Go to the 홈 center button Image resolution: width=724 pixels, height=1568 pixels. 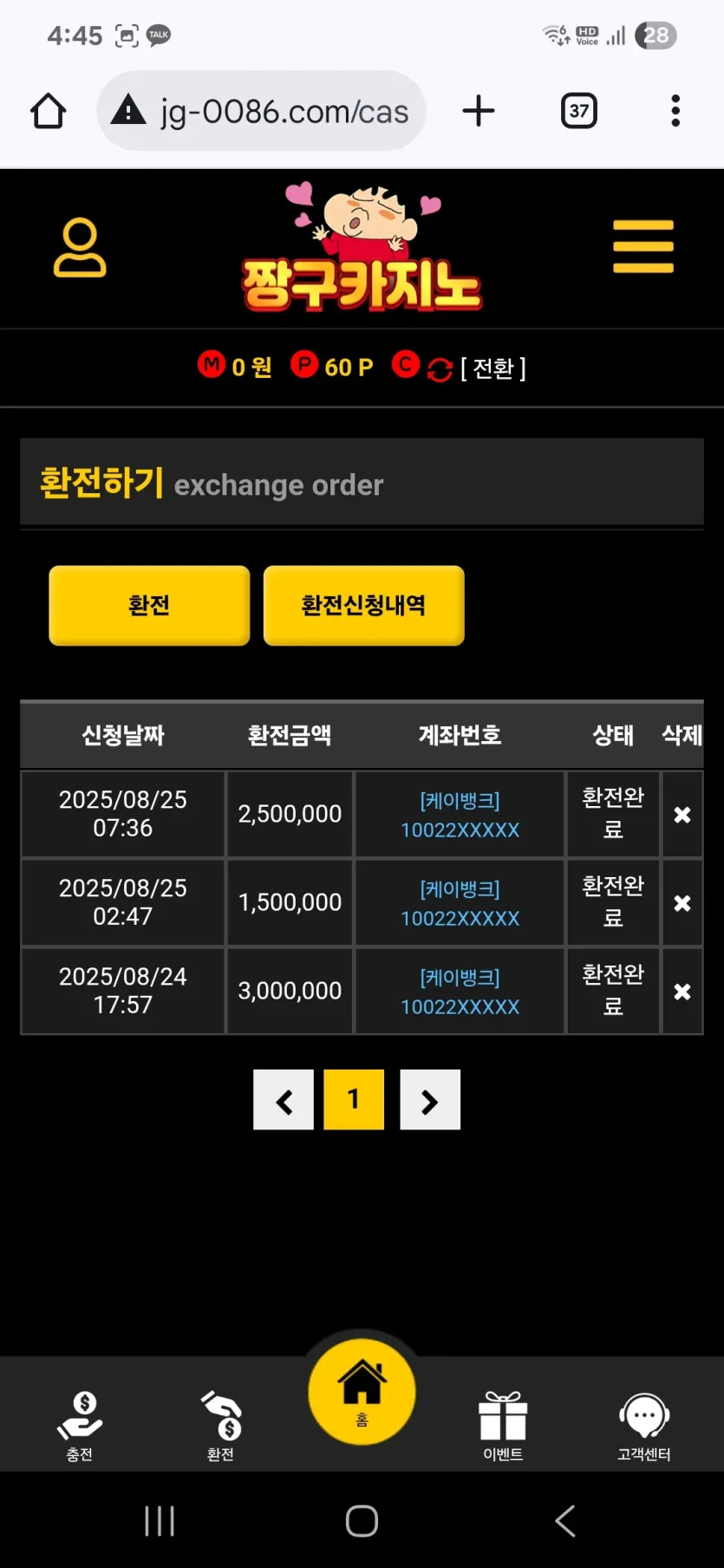tap(362, 1392)
